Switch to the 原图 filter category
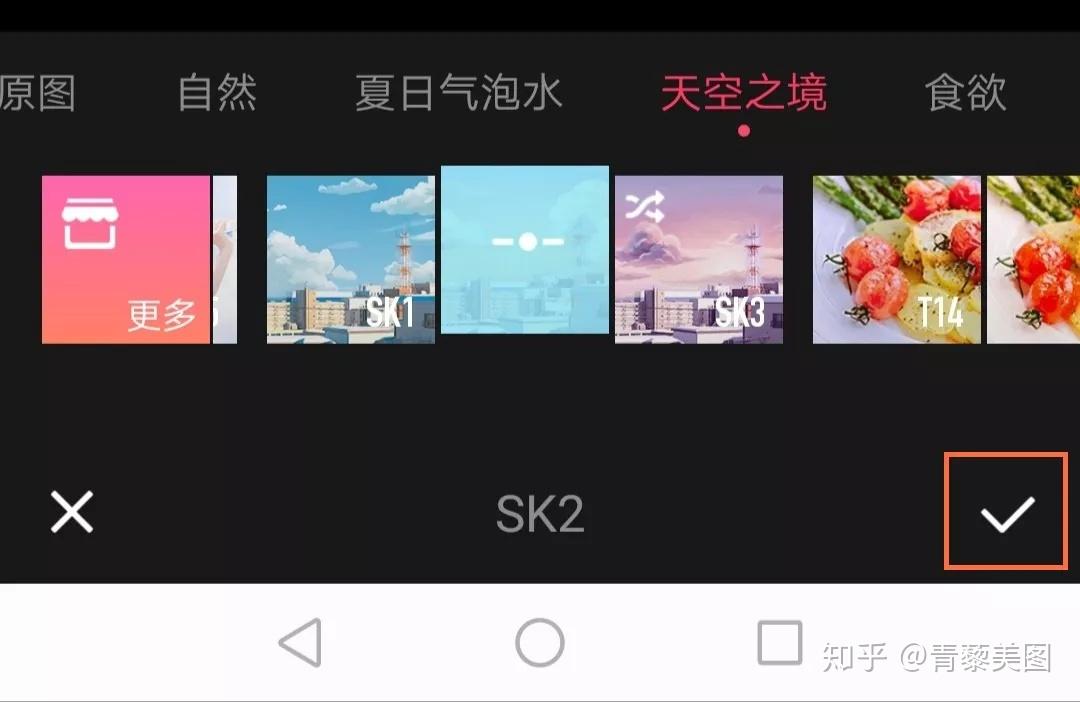The image size is (1080, 702). tap(38, 94)
